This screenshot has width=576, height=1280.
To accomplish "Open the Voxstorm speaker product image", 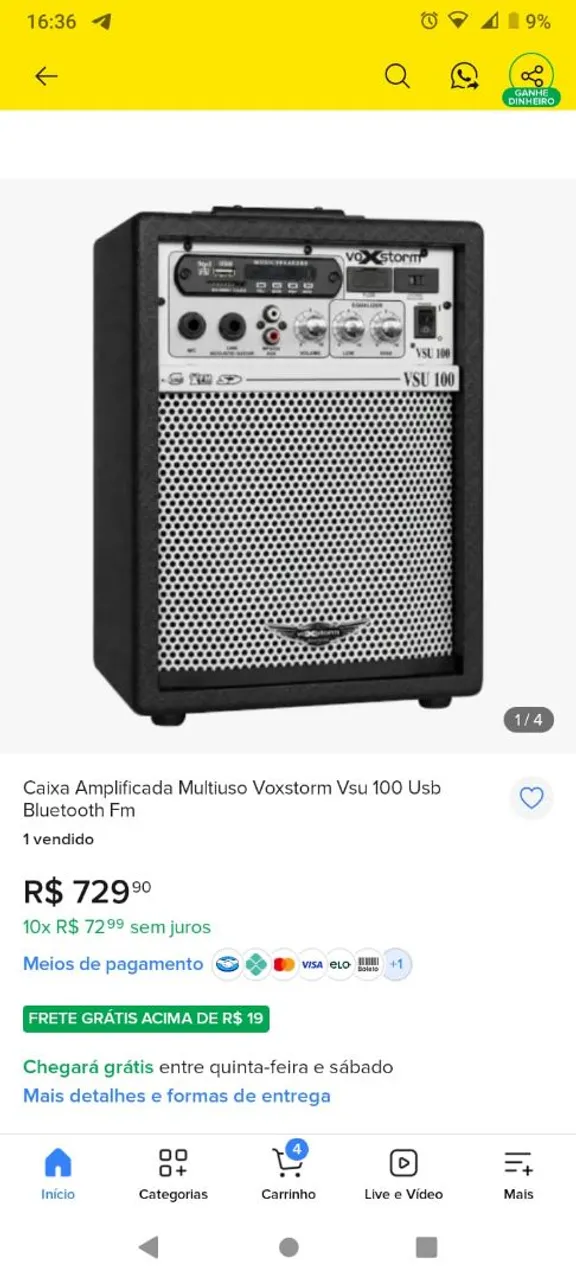I will pos(288,466).
